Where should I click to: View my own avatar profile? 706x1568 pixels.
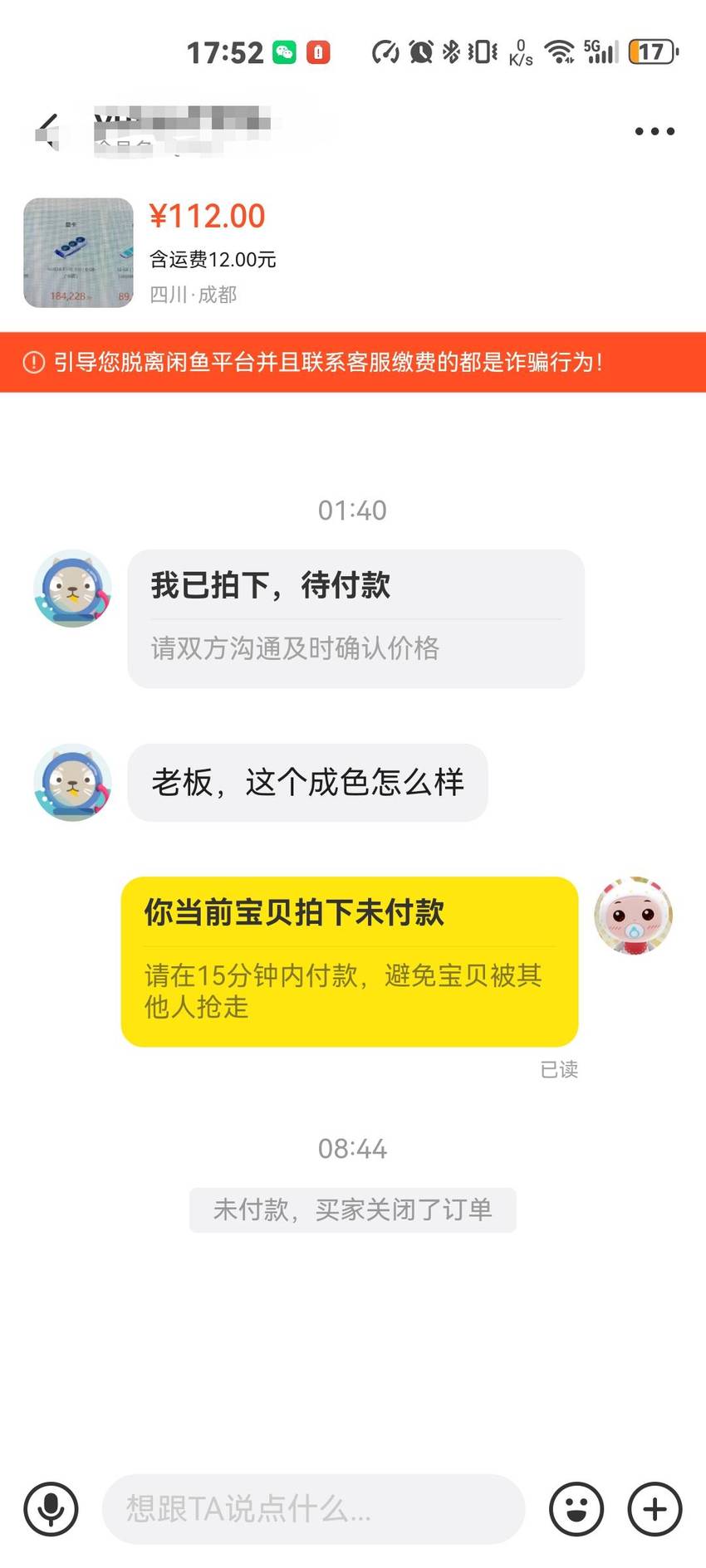coord(633,915)
